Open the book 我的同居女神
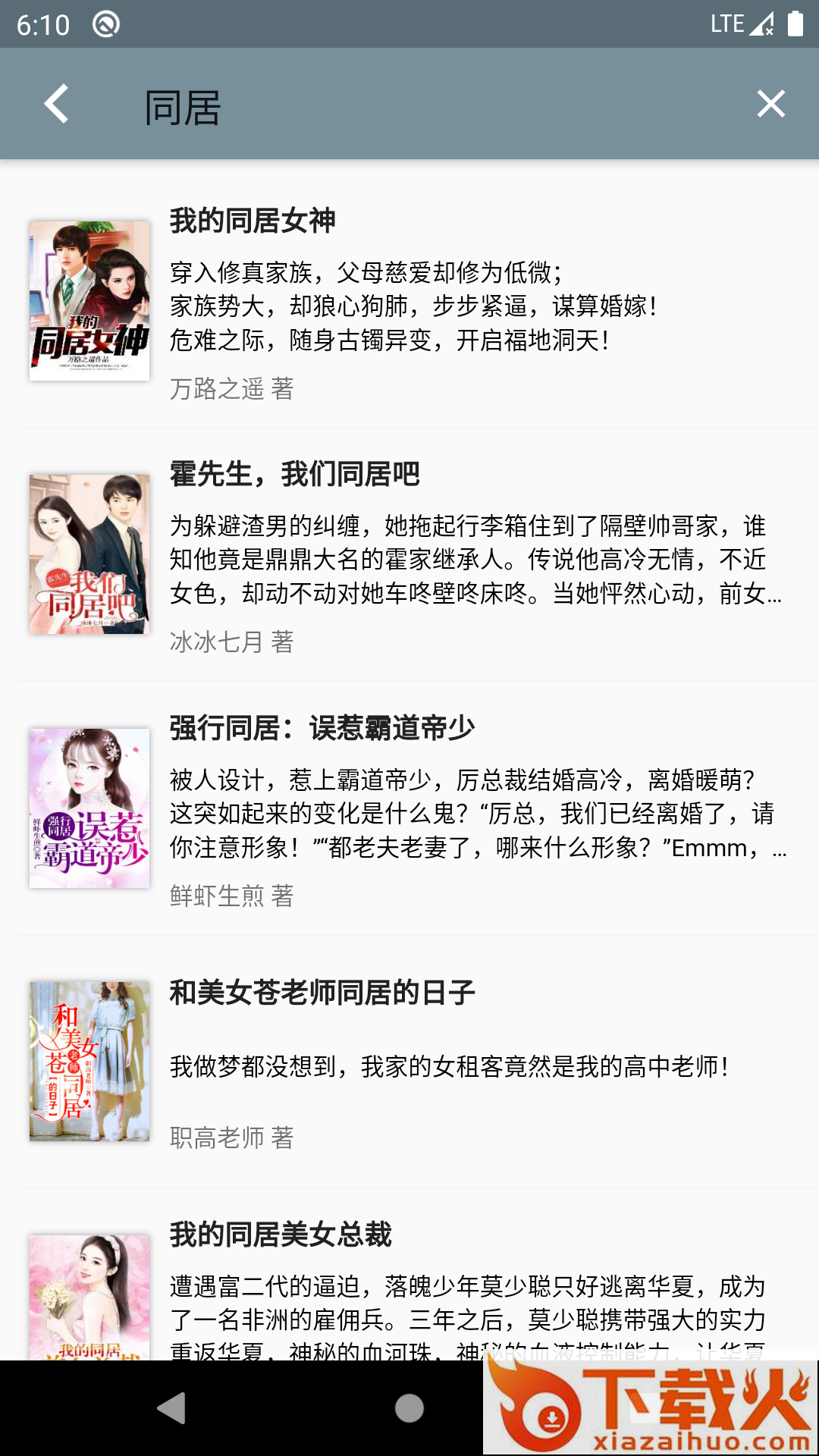Screen dimensions: 819x1456 pyautogui.click(x=409, y=302)
